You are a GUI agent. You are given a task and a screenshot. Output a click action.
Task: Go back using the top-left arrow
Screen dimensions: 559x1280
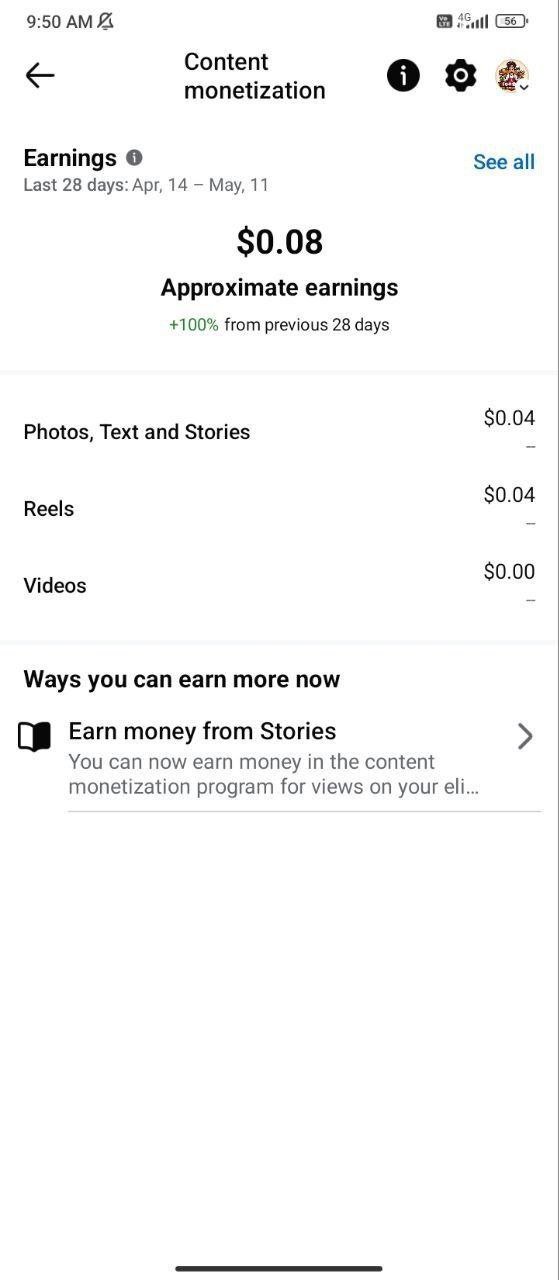click(40, 75)
